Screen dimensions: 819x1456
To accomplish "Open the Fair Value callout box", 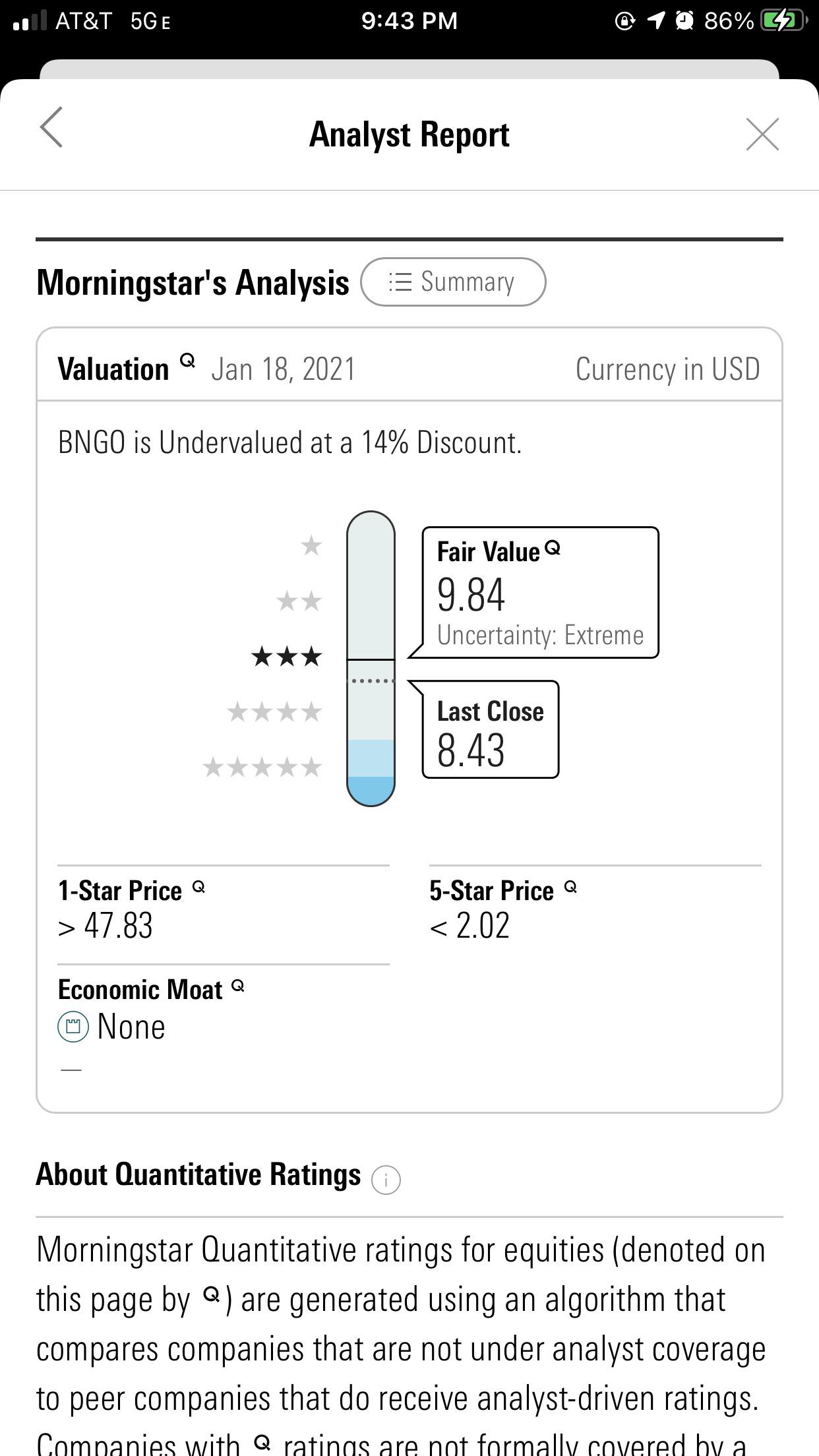I will click(x=539, y=592).
